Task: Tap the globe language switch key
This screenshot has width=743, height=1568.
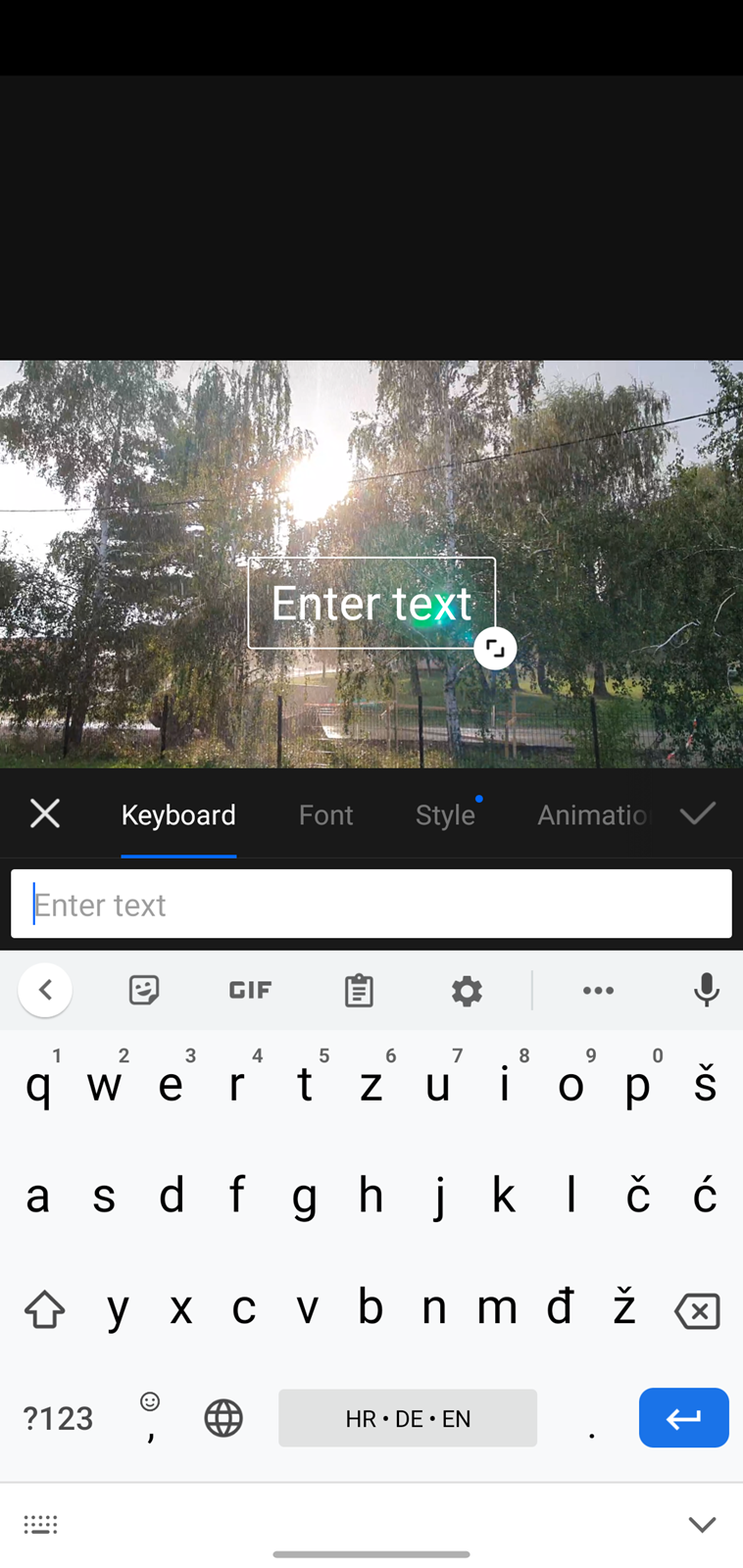Action: tap(223, 1418)
